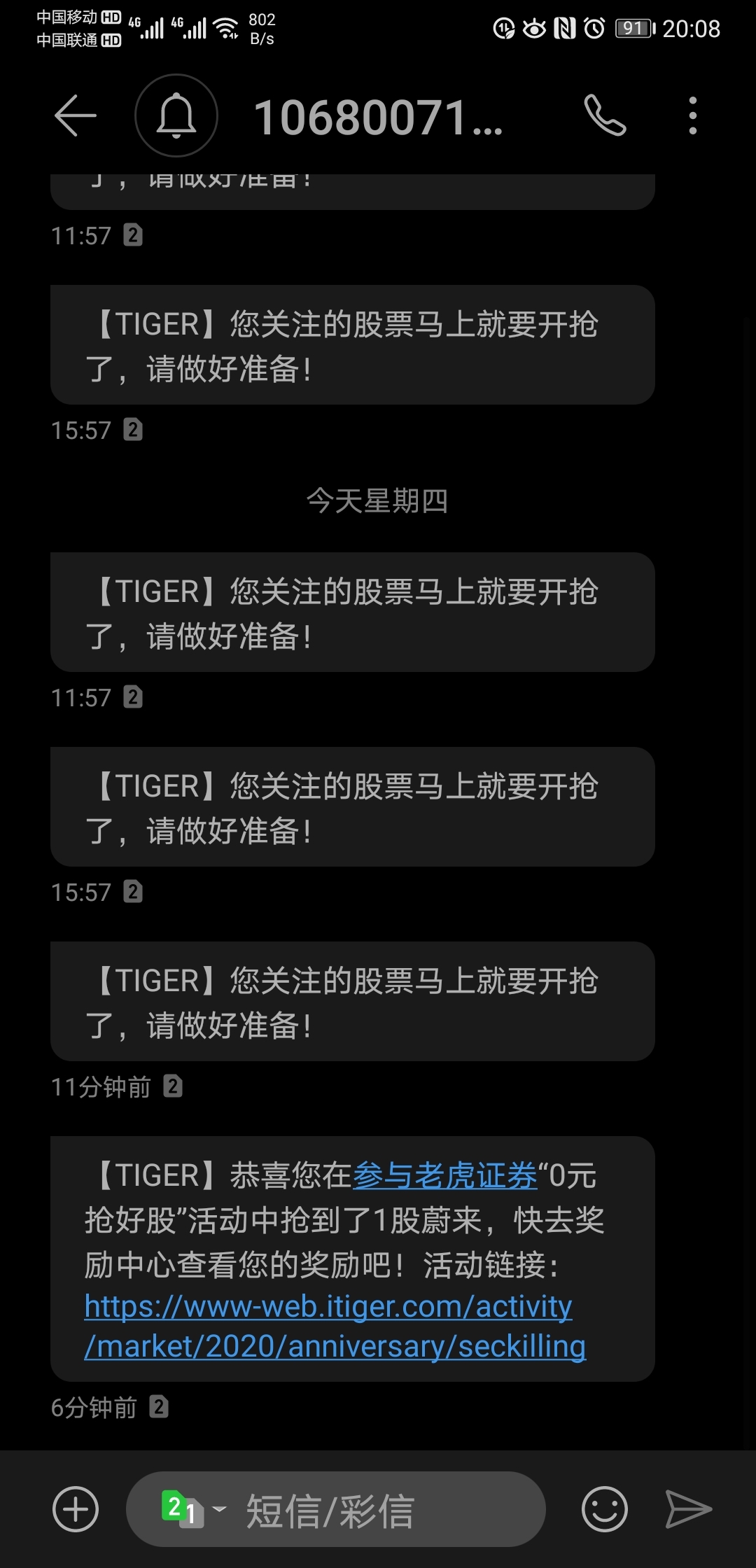This screenshot has width=756, height=1568.
Task: Send the message
Action: pyautogui.click(x=688, y=1508)
